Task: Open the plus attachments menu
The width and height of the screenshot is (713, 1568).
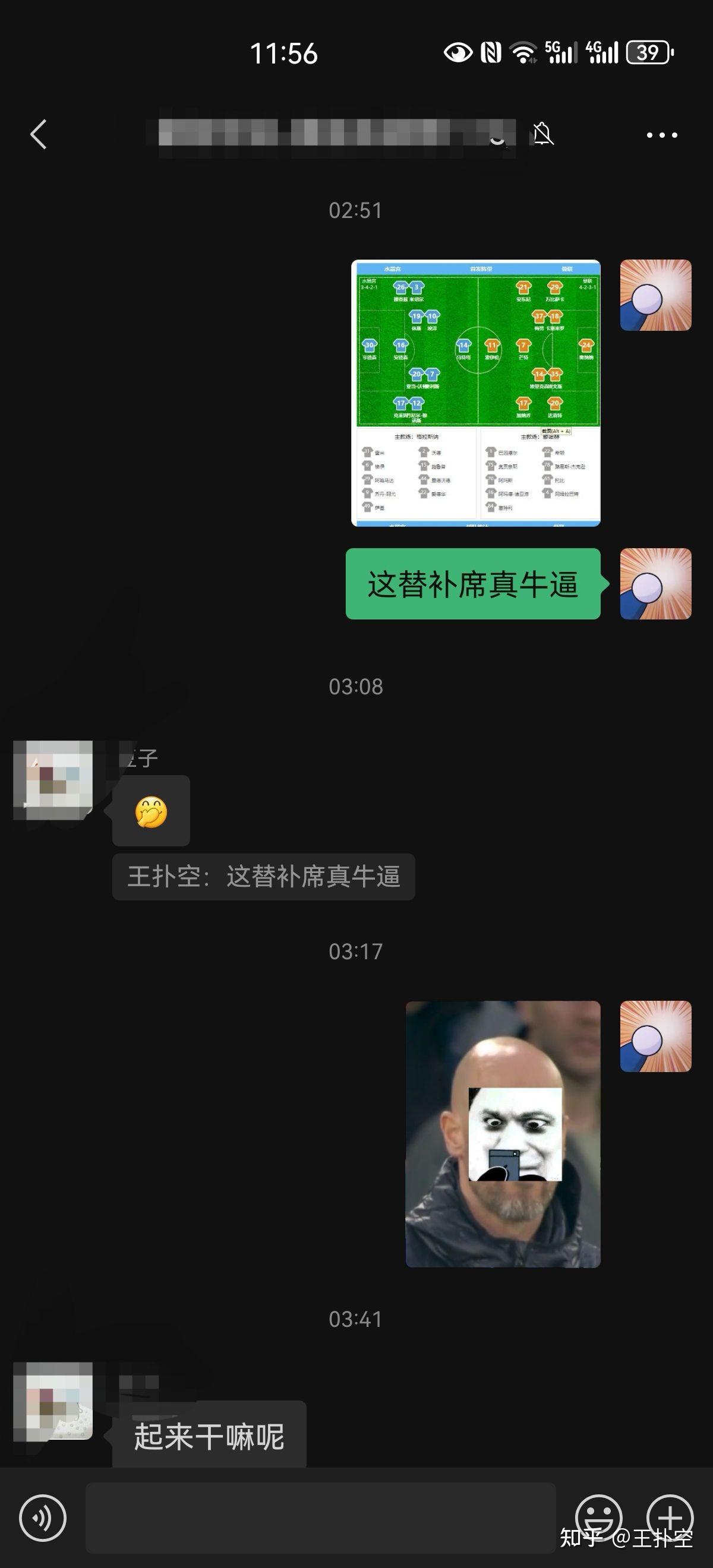Action: point(669,1516)
